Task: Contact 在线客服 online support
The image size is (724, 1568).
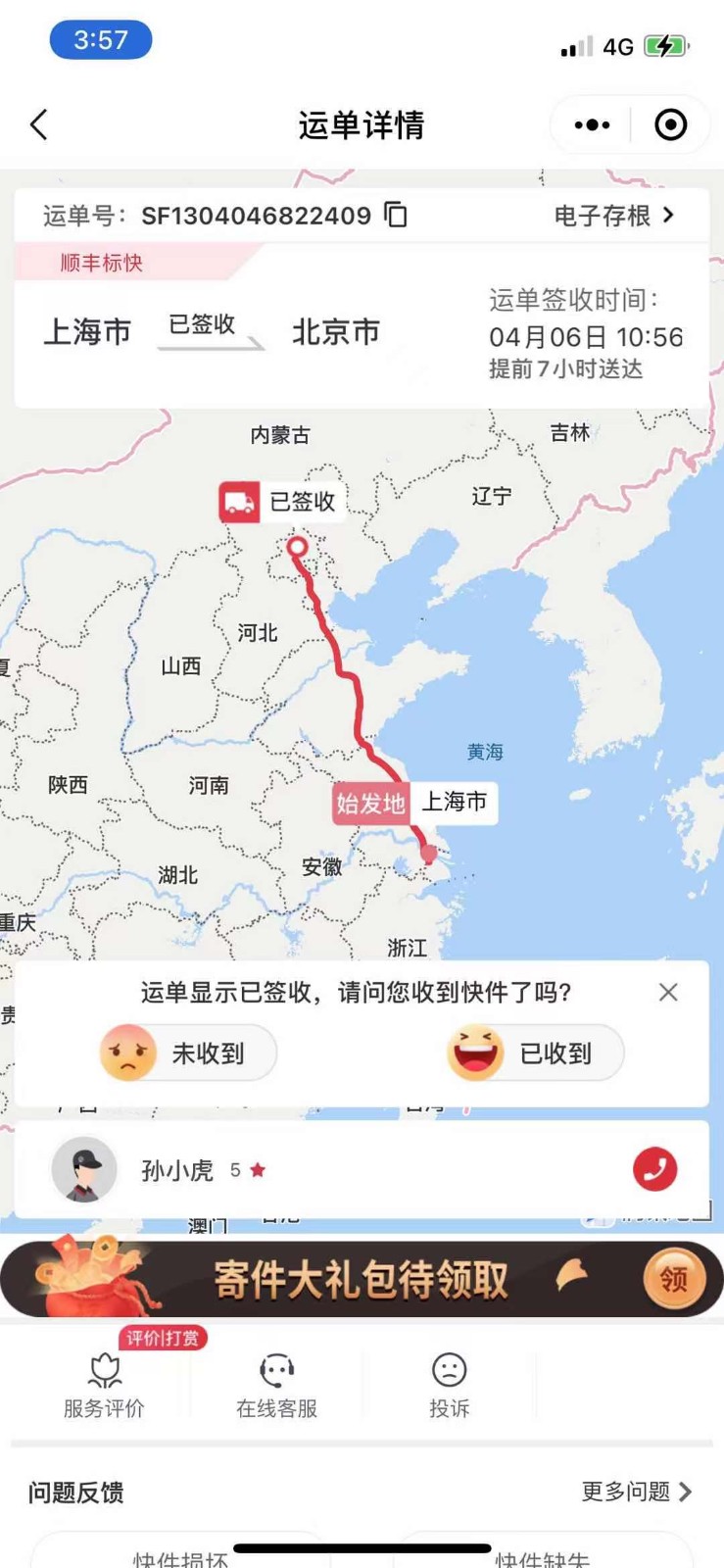Action: (x=277, y=1385)
